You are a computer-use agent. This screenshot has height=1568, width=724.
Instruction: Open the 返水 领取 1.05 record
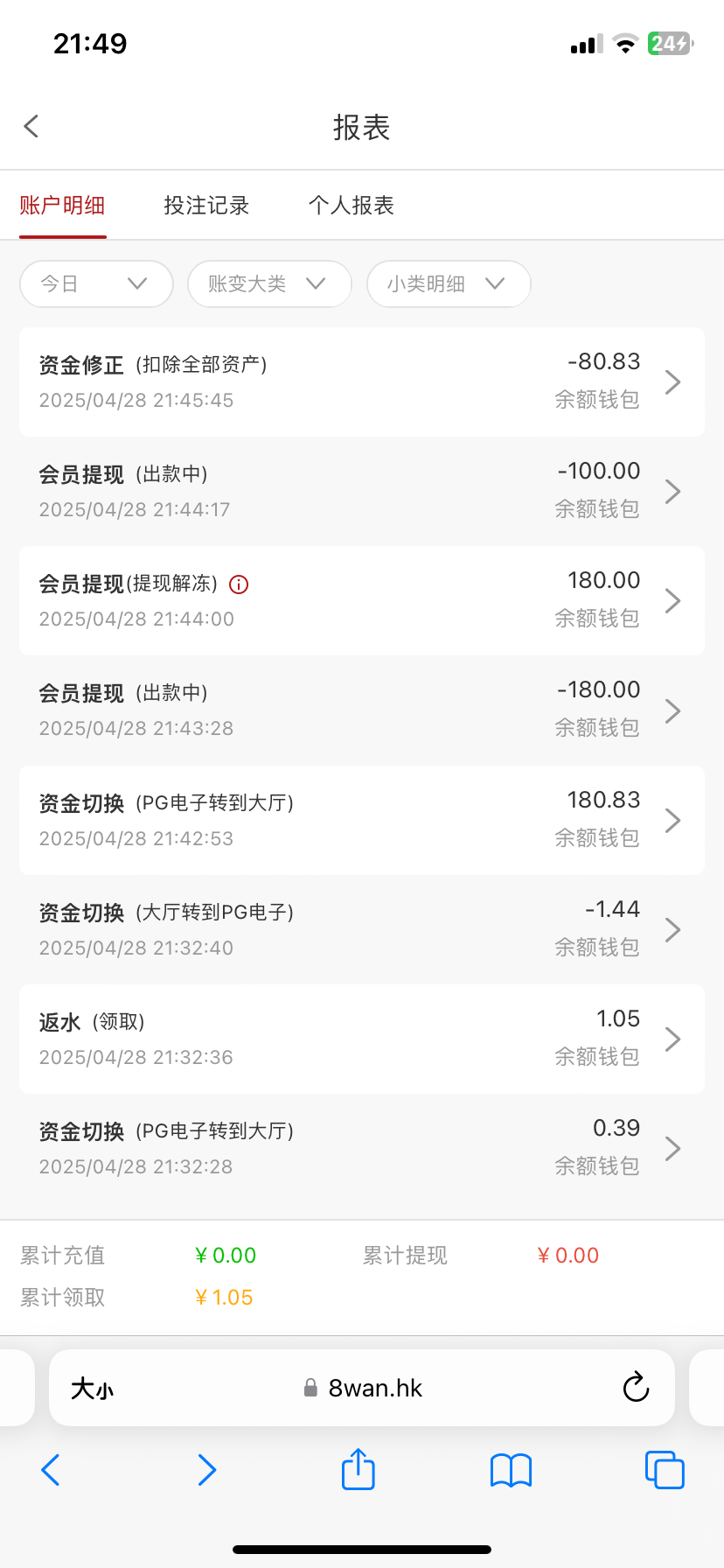coord(362,1039)
